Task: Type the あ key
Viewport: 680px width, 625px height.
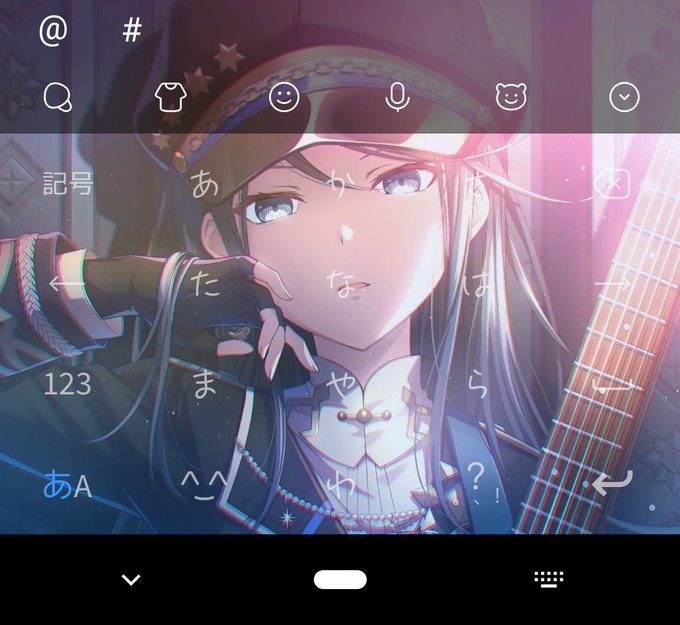Action: 204,183
